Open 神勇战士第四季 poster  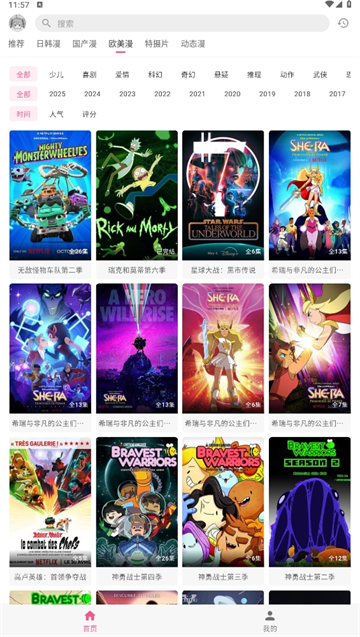point(137,502)
